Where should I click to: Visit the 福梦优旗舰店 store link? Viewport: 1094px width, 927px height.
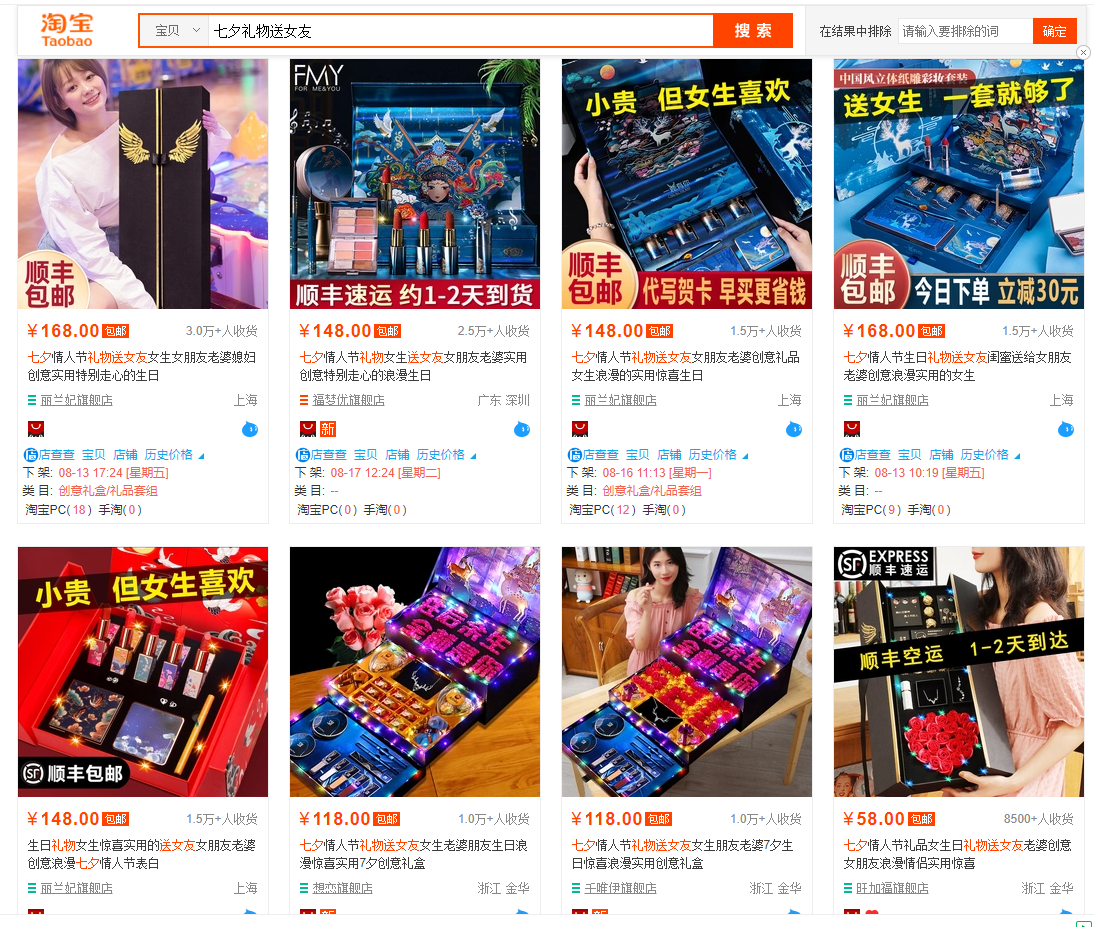pos(348,400)
